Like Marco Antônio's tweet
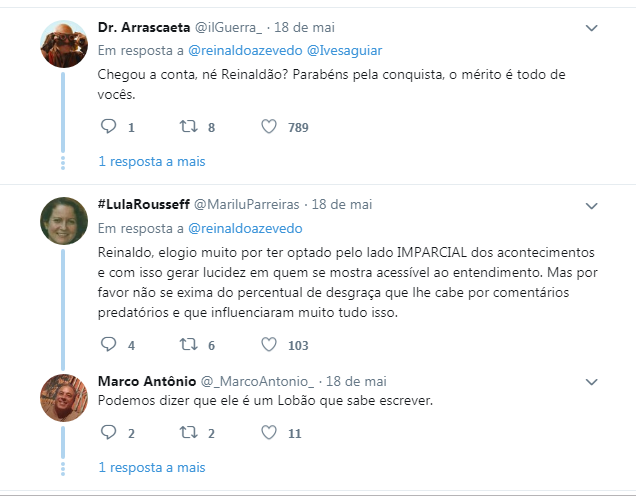This screenshot has height=497, width=636. click(x=268, y=433)
